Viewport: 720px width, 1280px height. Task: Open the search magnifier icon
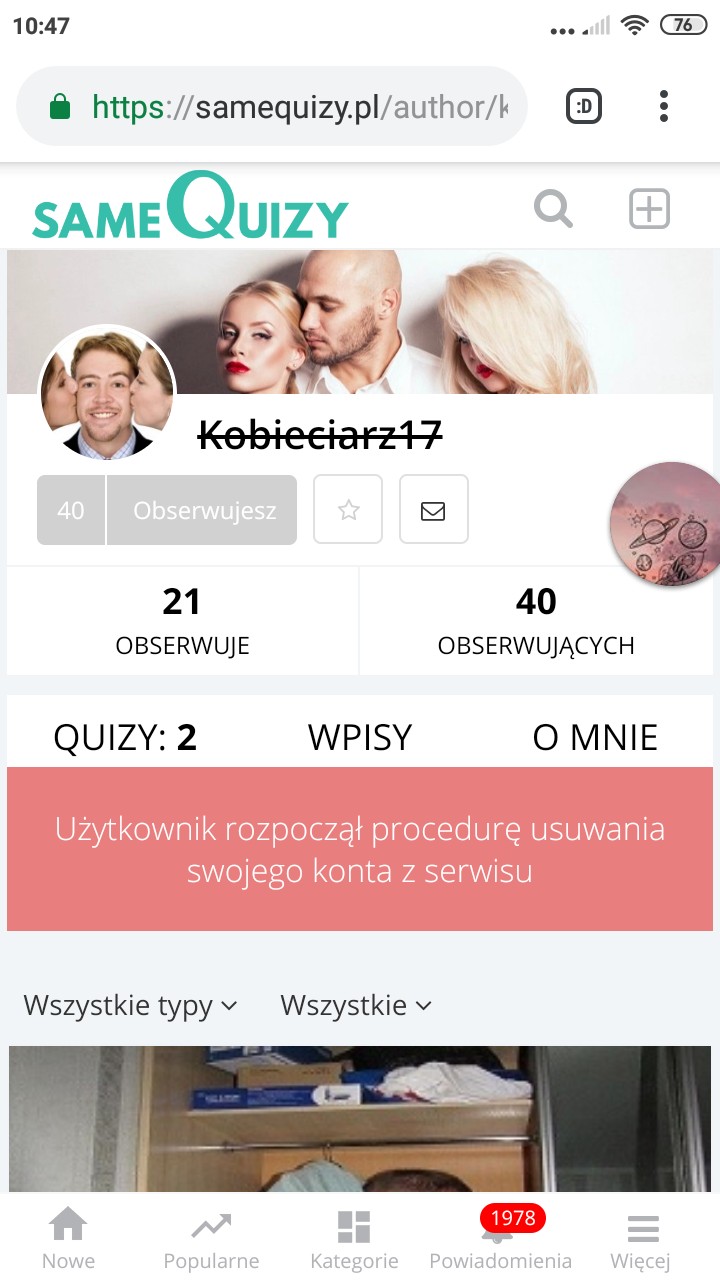553,210
